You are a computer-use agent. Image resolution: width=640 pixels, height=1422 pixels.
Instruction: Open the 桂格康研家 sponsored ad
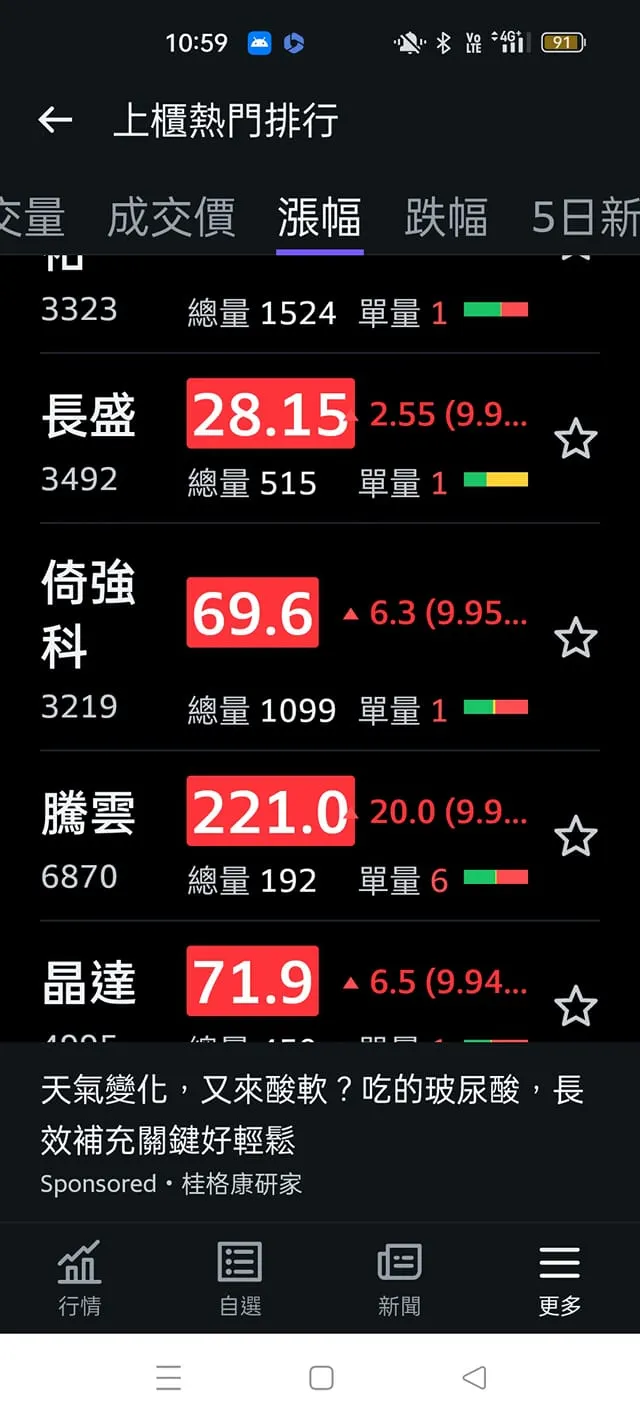click(310, 1132)
